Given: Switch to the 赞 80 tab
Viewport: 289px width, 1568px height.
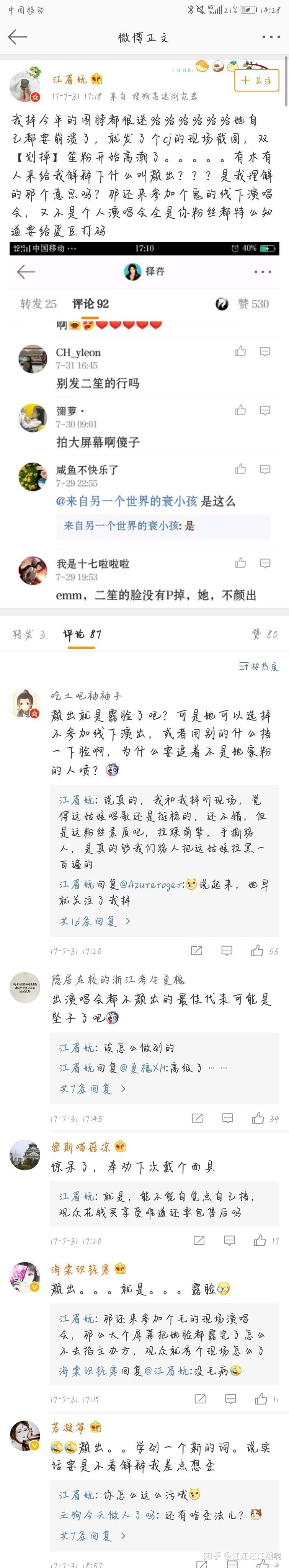Looking at the screenshot, I should (264, 634).
